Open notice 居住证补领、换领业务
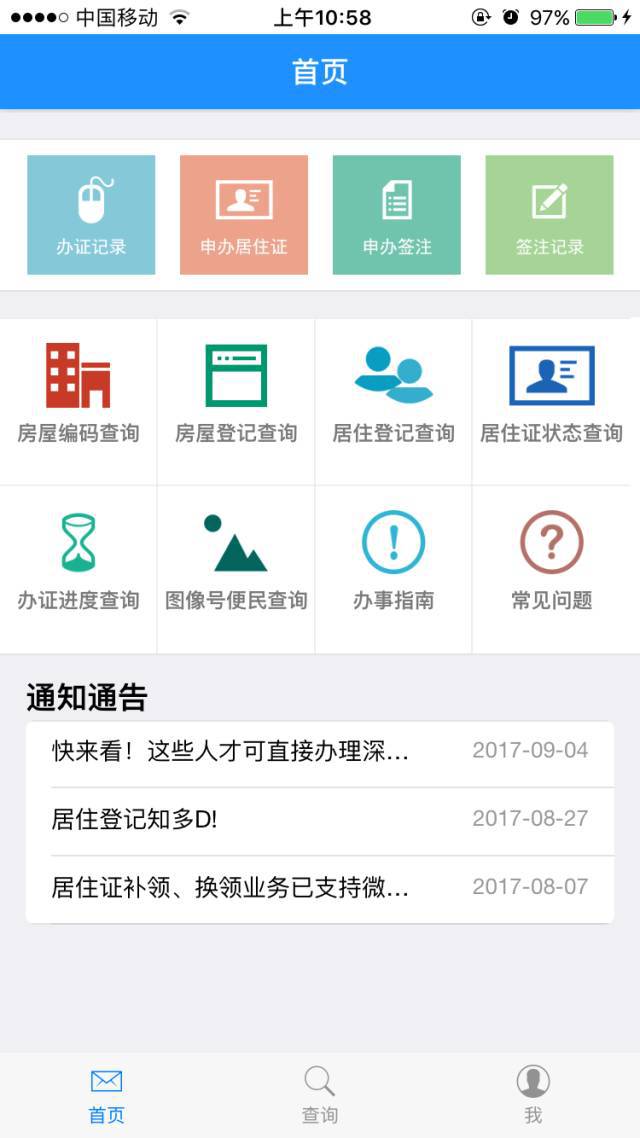The width and height of the screenshot is (640, 1138). coord(320,888)
